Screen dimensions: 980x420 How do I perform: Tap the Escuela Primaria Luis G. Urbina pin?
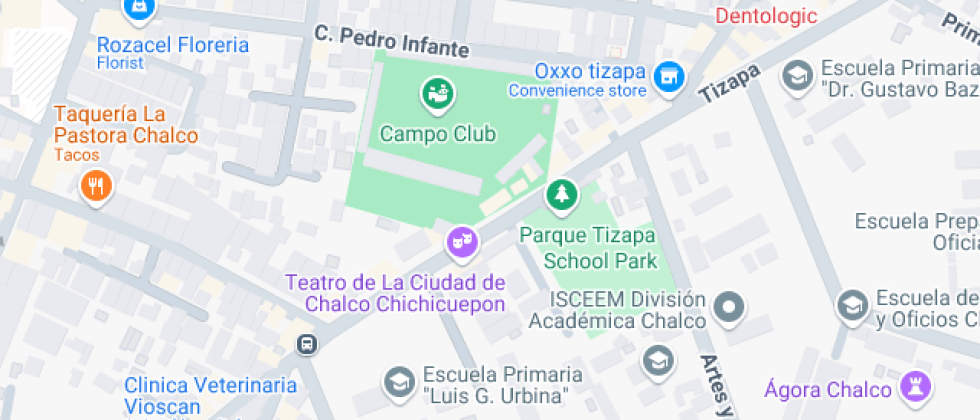[x=399, y=381]
